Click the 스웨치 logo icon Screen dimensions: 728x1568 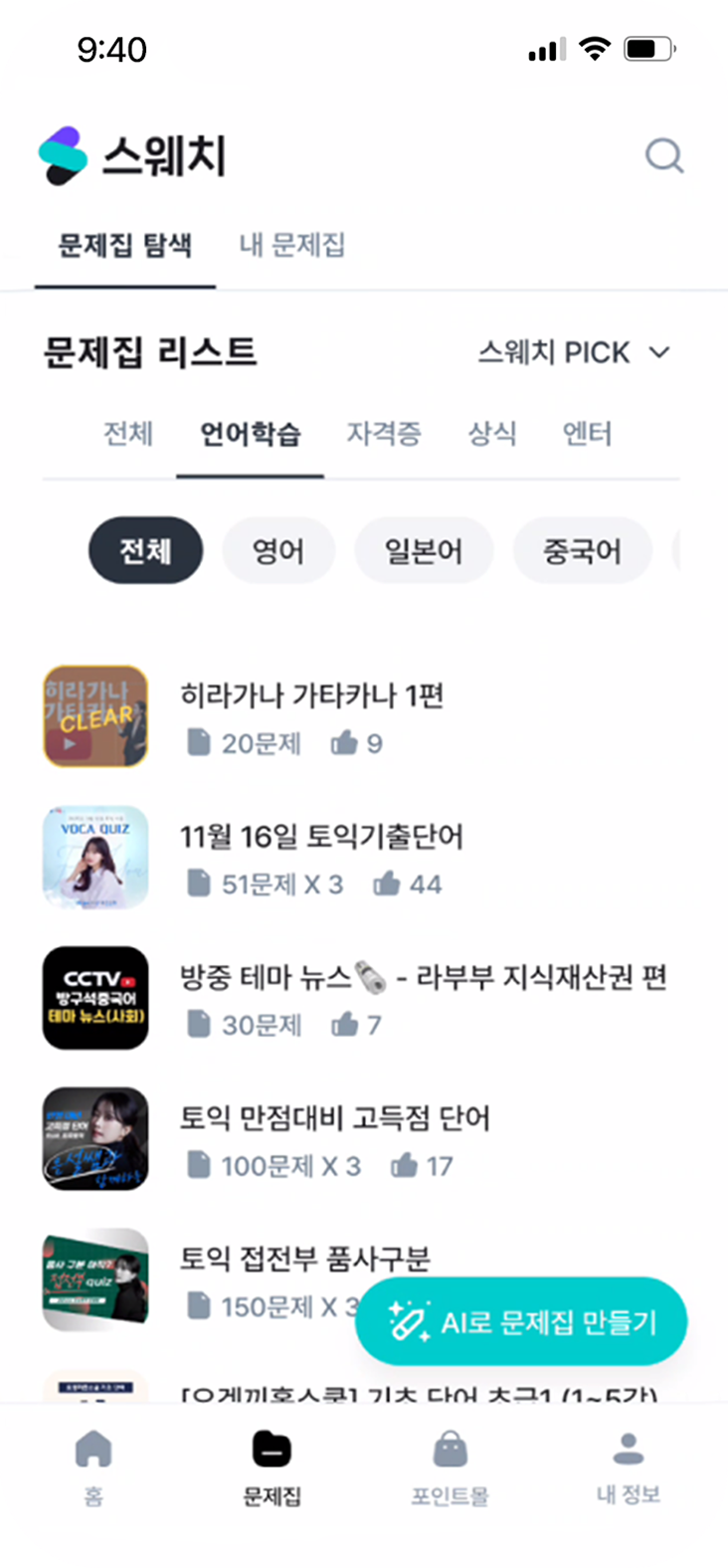[x=64, y=155]
